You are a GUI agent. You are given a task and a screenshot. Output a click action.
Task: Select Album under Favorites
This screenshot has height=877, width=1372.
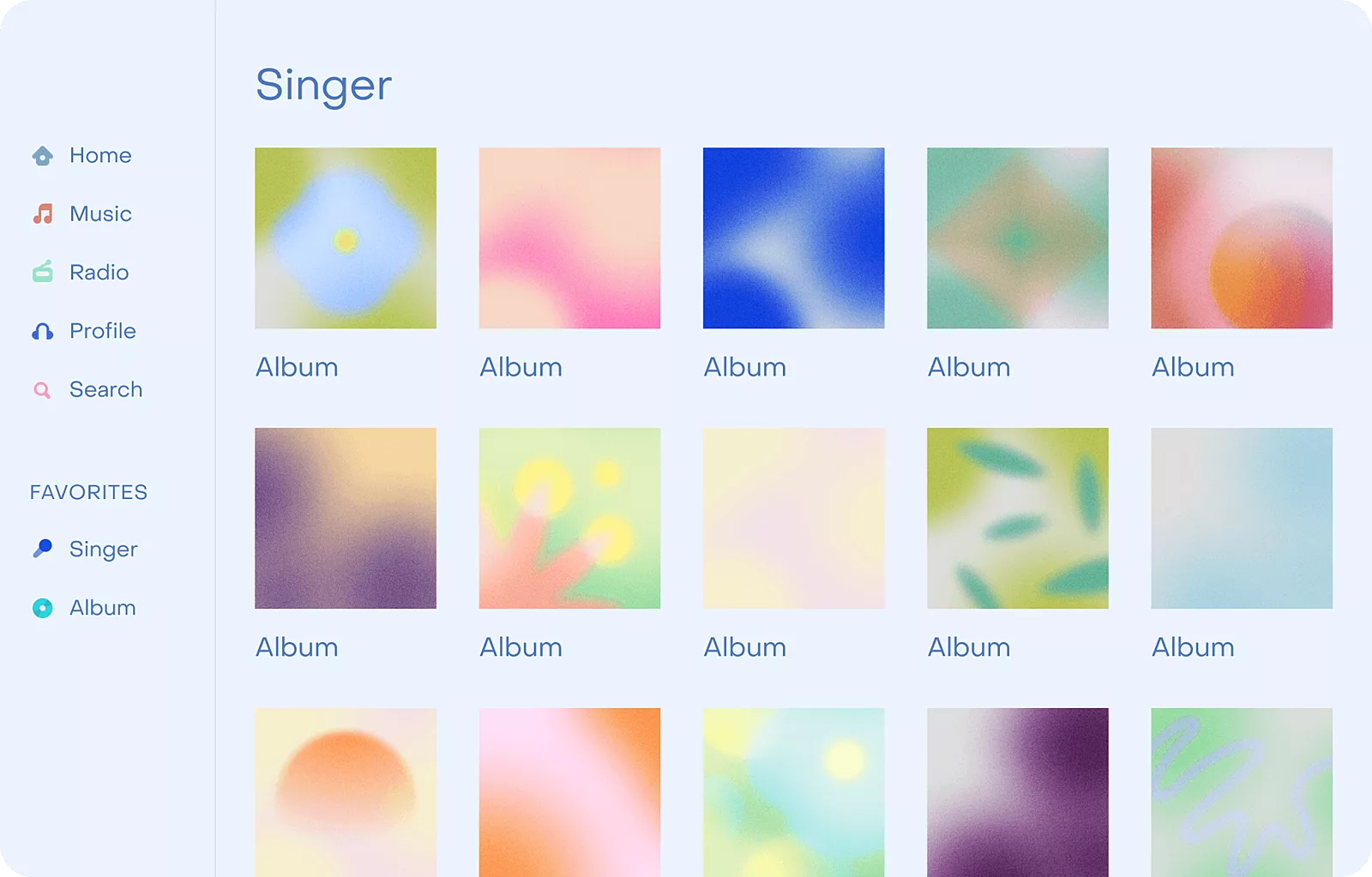[102, 608]
